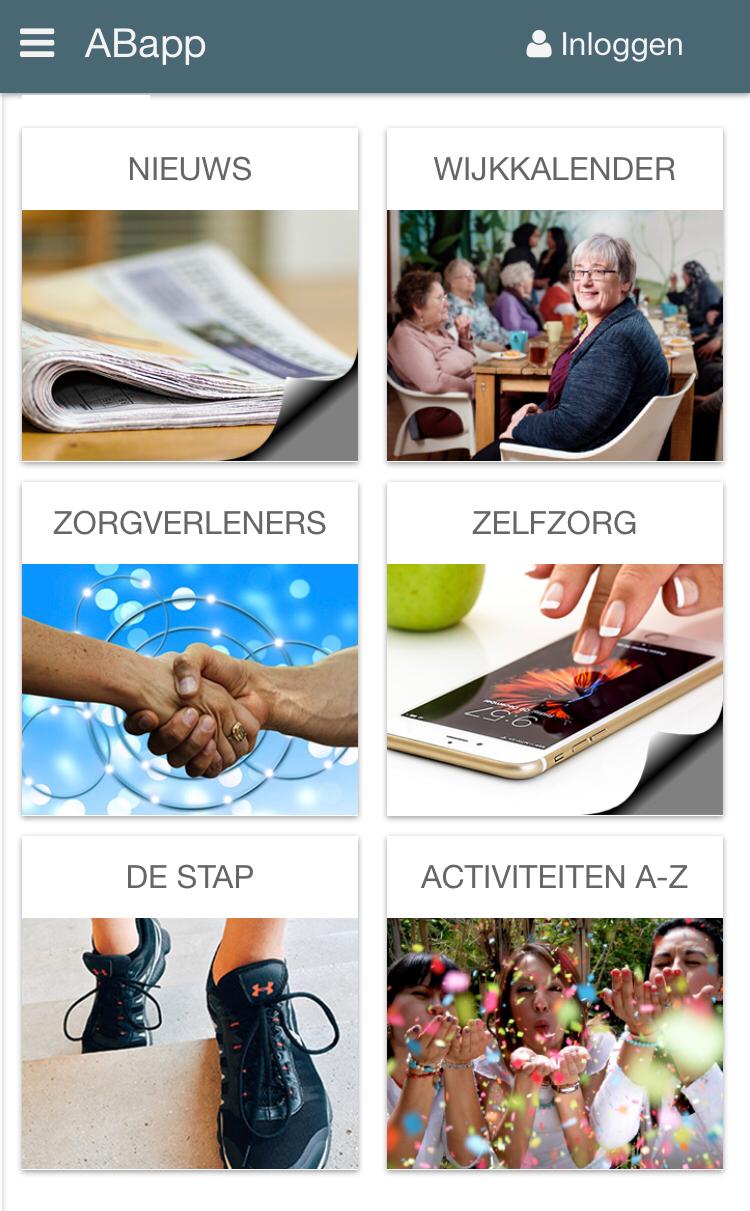Select the Zorgverleners tile
The width and height of the screenshot is (750, 1211).
click(190, 649)
